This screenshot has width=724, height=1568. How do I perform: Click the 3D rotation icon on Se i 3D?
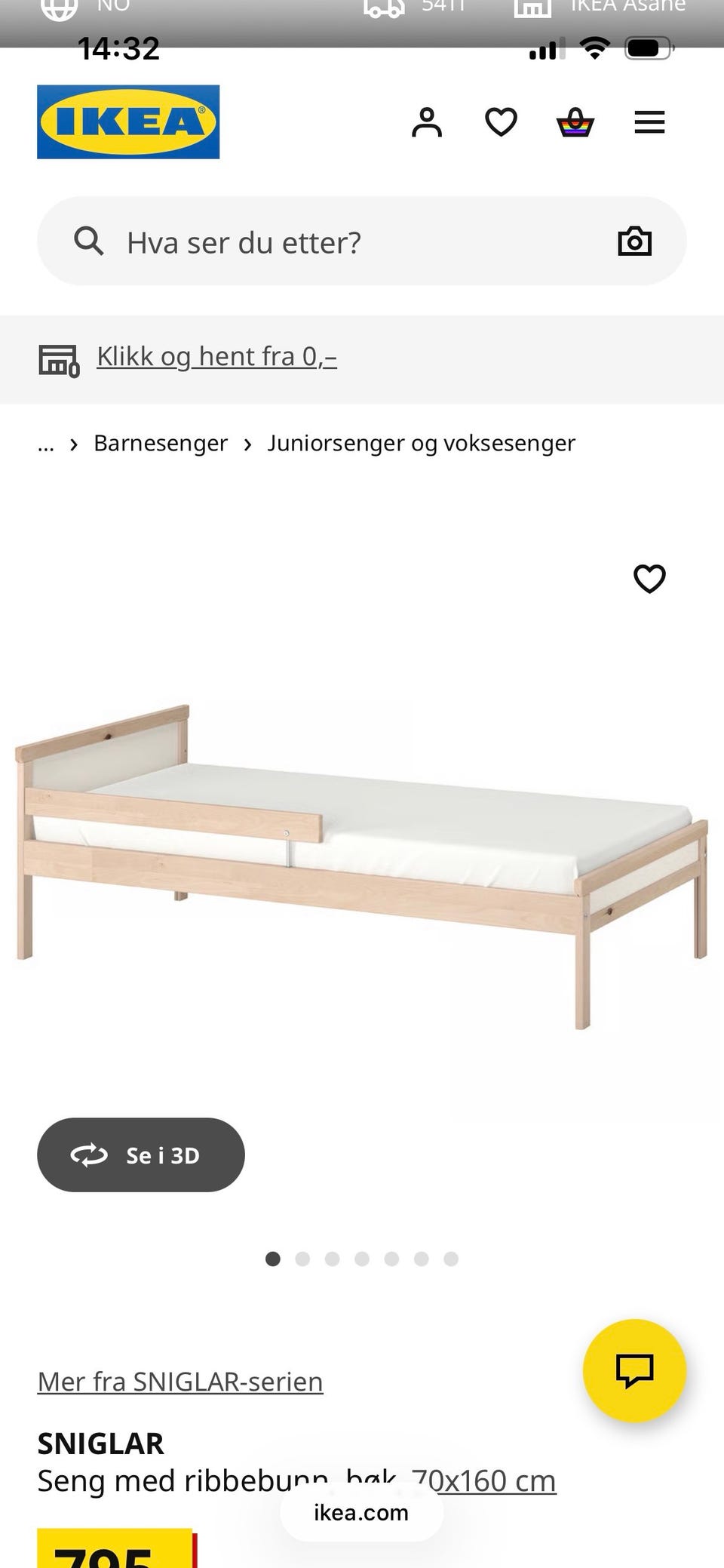tap(90, 1154)
